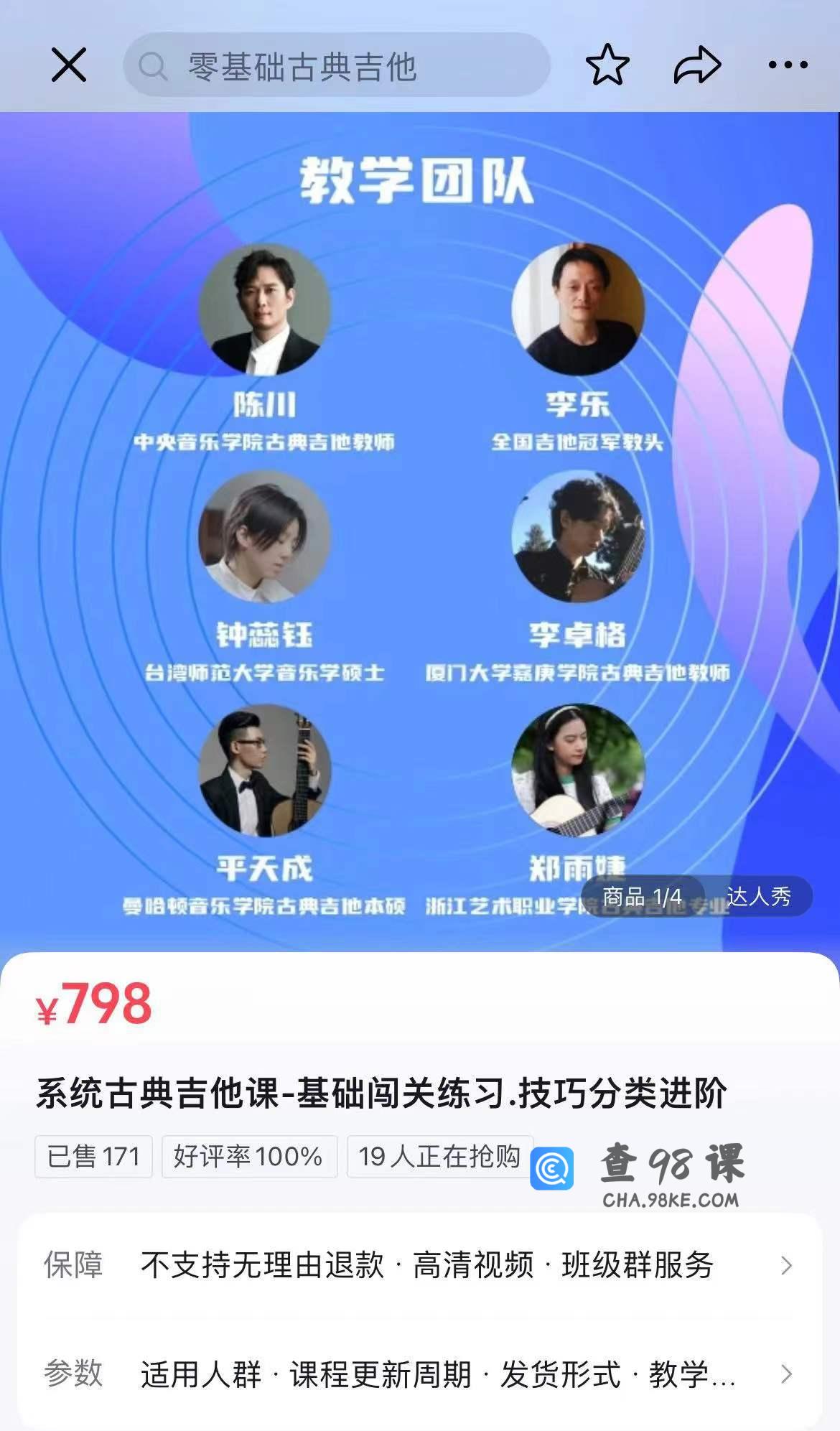This screenshot has height=1431, width=840.
Task: Favorite this course with the star
Action: pyautogui.click(x=607, y=65)
